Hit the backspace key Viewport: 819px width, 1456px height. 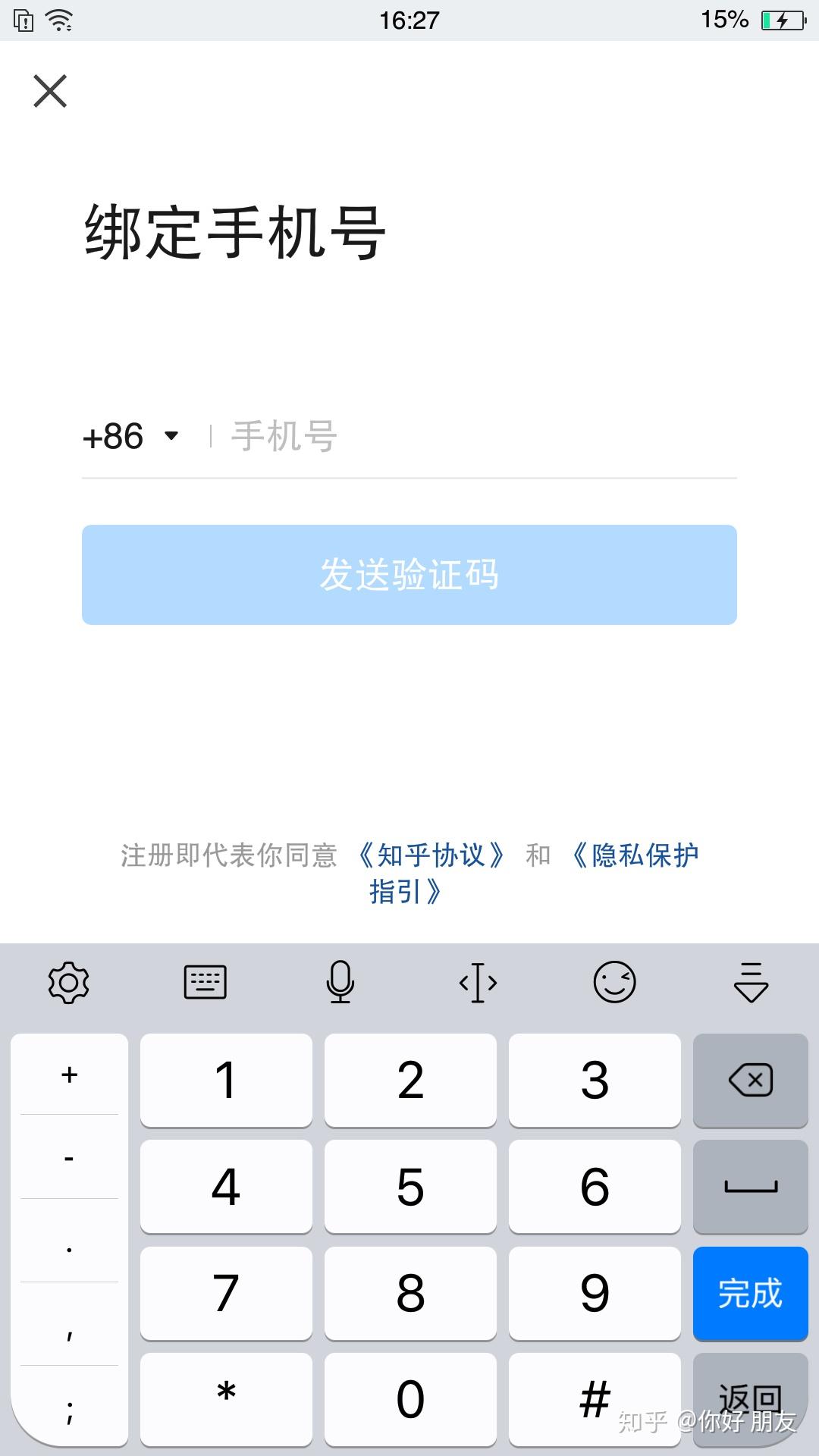(751, 1080)
